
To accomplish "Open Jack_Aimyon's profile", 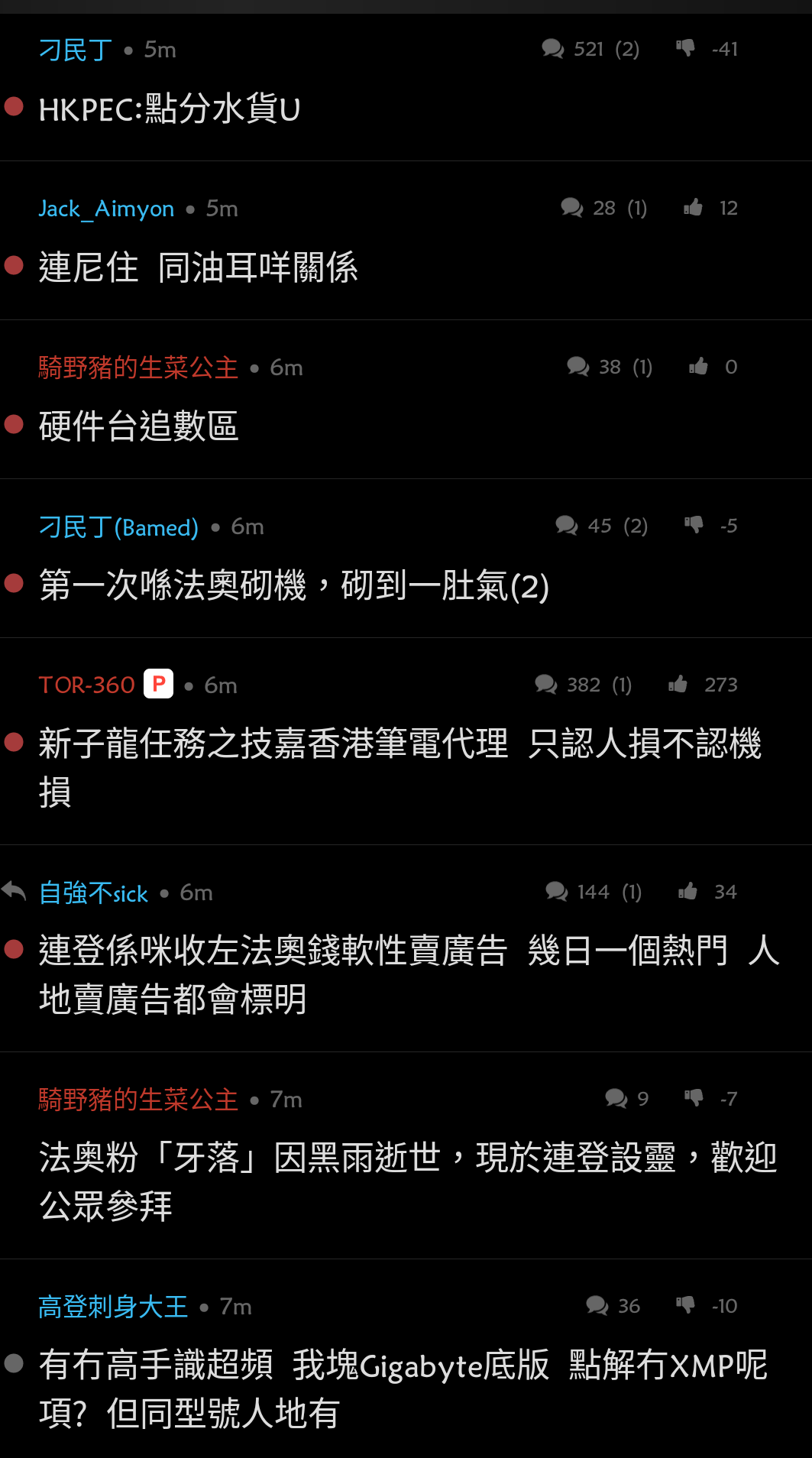I will 107,208.
